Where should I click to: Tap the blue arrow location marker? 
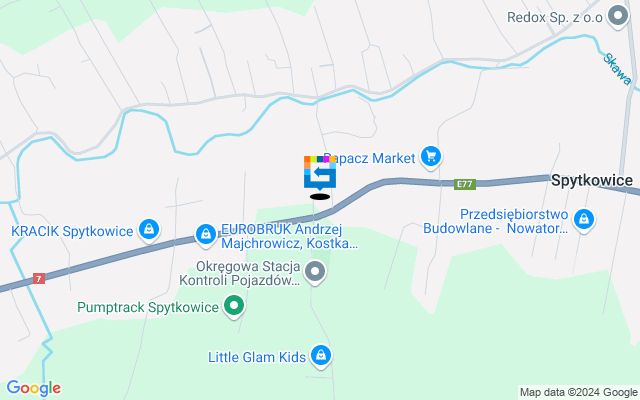320,174
